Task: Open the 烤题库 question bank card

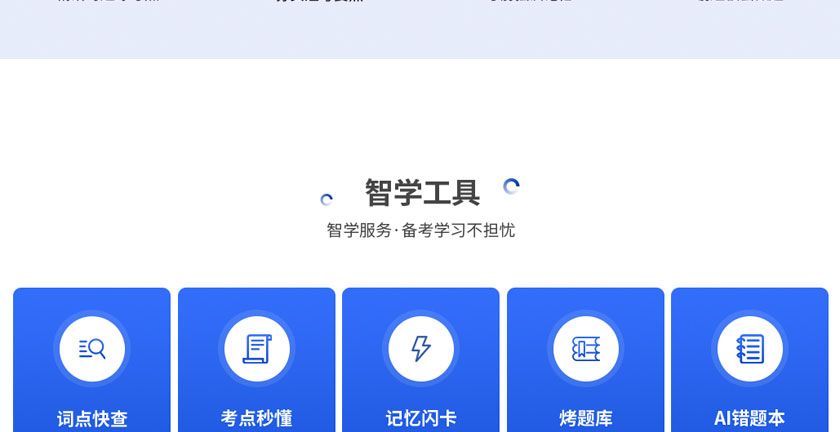Action: tap(586, 362)
